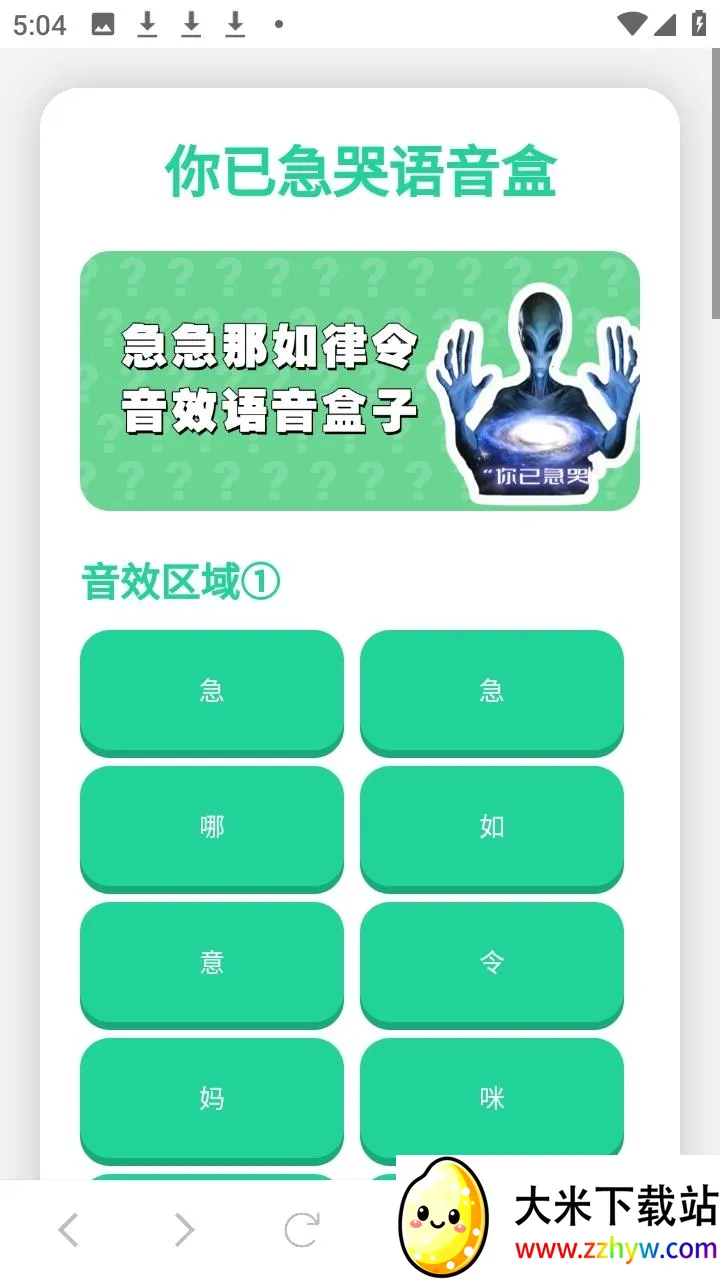Screen dimensions: 720x1280
Task: Trigger the 令 sound button
Action: [491, 962]
